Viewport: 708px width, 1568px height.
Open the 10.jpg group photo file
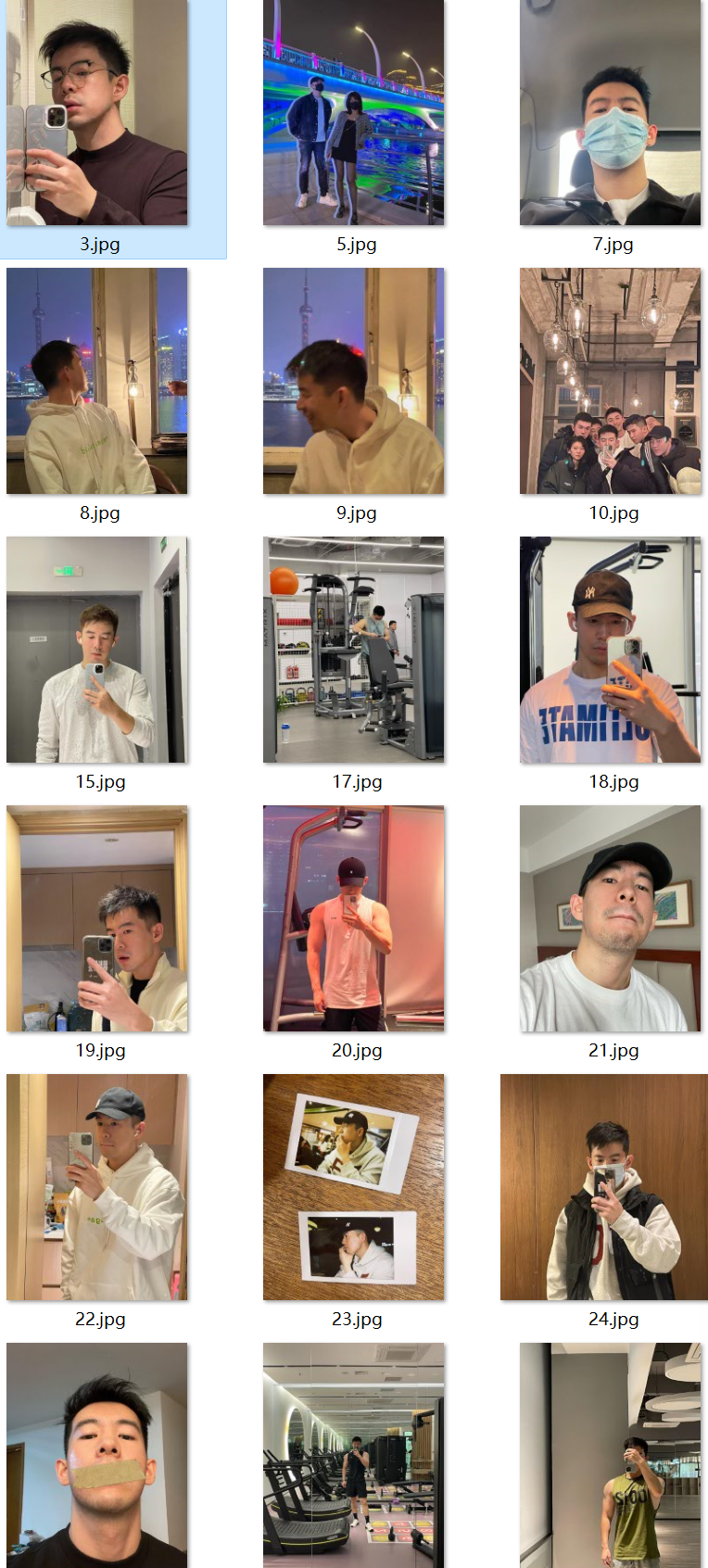[x=610, y=381]
